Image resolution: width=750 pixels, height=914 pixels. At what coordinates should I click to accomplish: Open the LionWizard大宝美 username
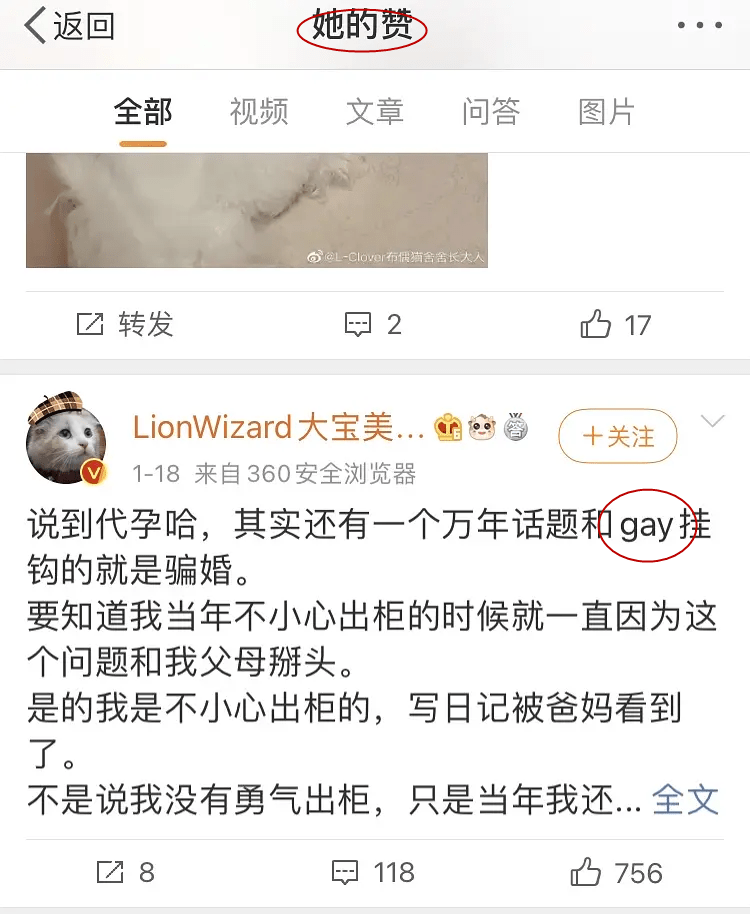pyautogui.click(x=280, y=428)
